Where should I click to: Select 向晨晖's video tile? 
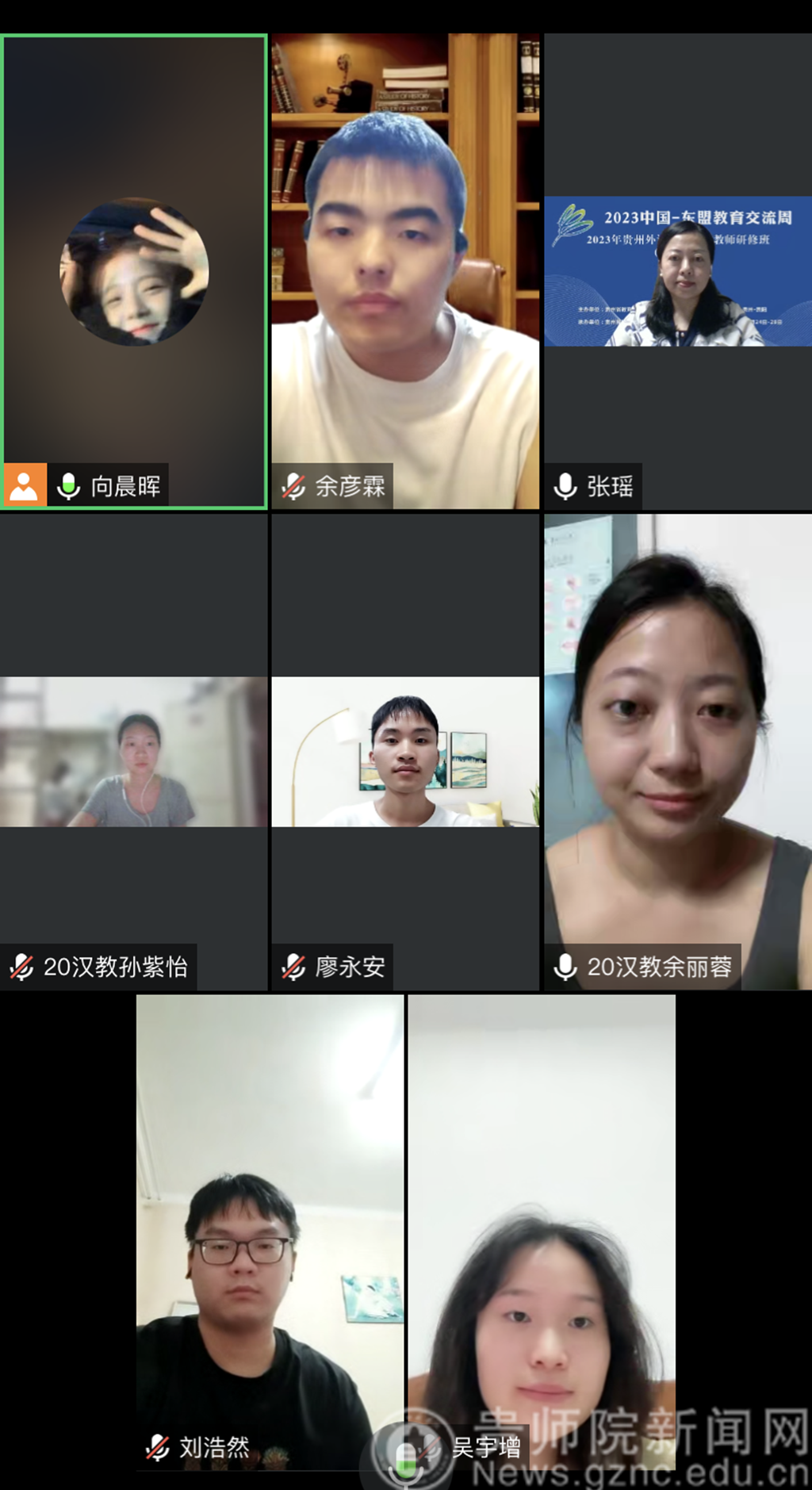click(134, 271)
